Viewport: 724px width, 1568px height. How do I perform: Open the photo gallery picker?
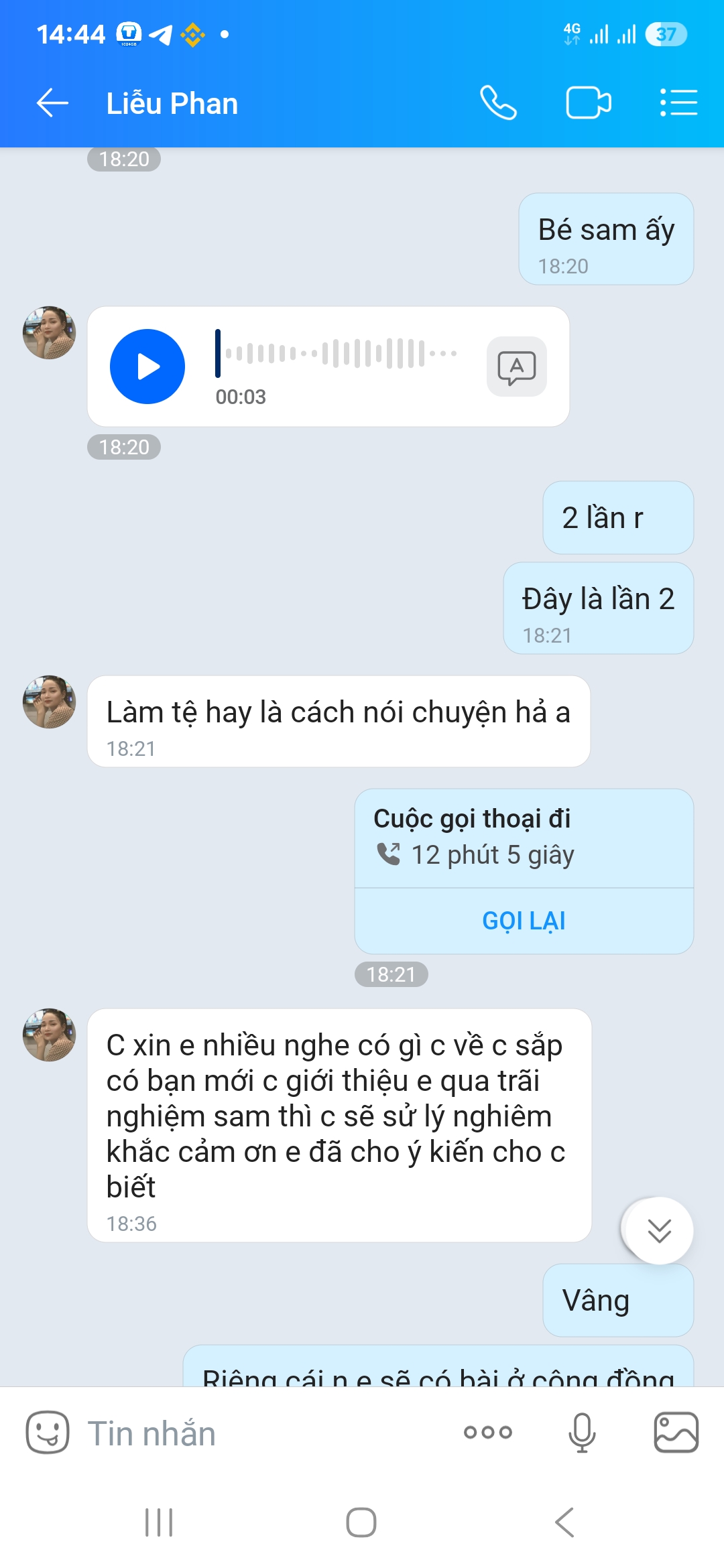(x=676, y=1433)
